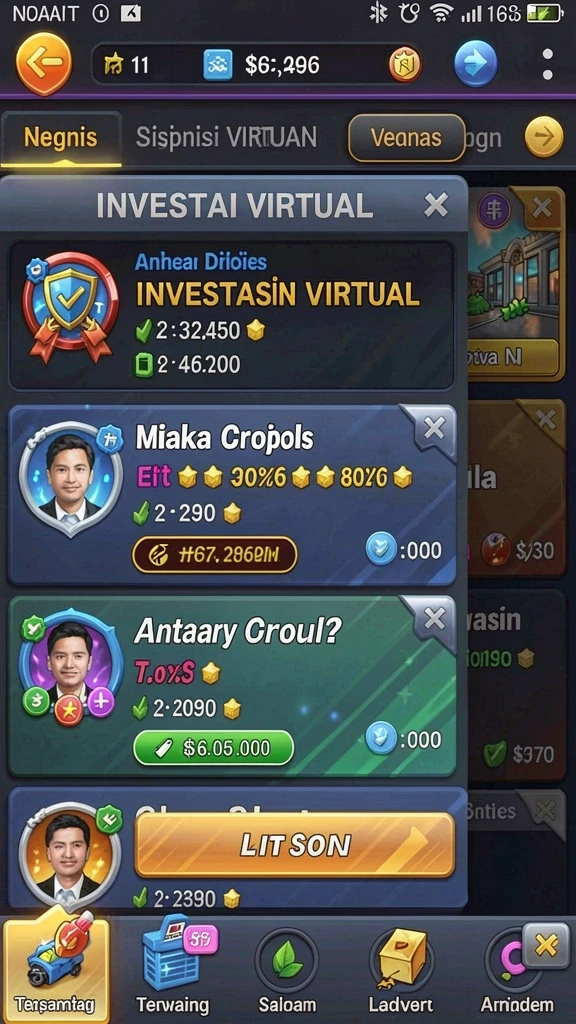Switch to the Sispnisi VIRTUAN tab

(226, 138)
